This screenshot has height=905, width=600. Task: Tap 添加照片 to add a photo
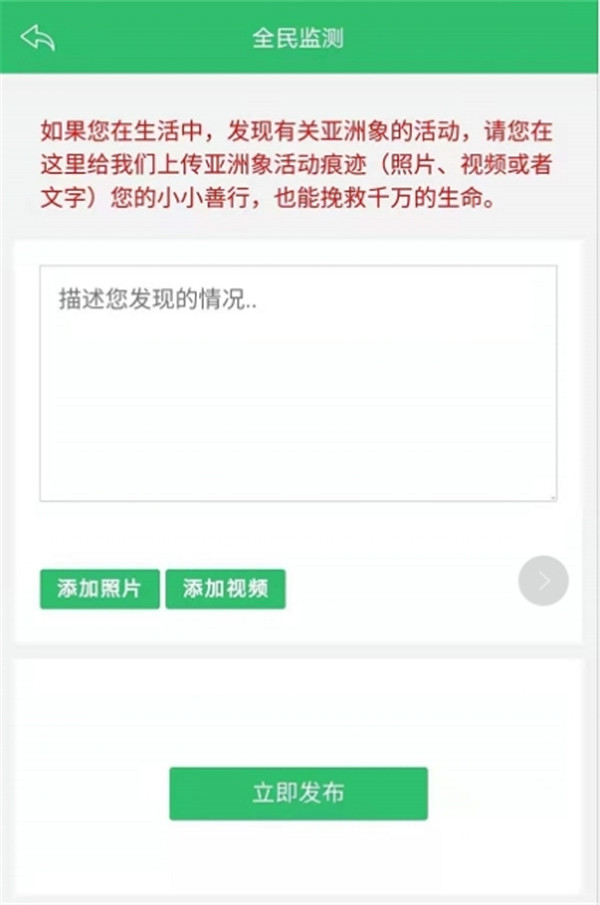pyautogui.click(x=99, y=589)
